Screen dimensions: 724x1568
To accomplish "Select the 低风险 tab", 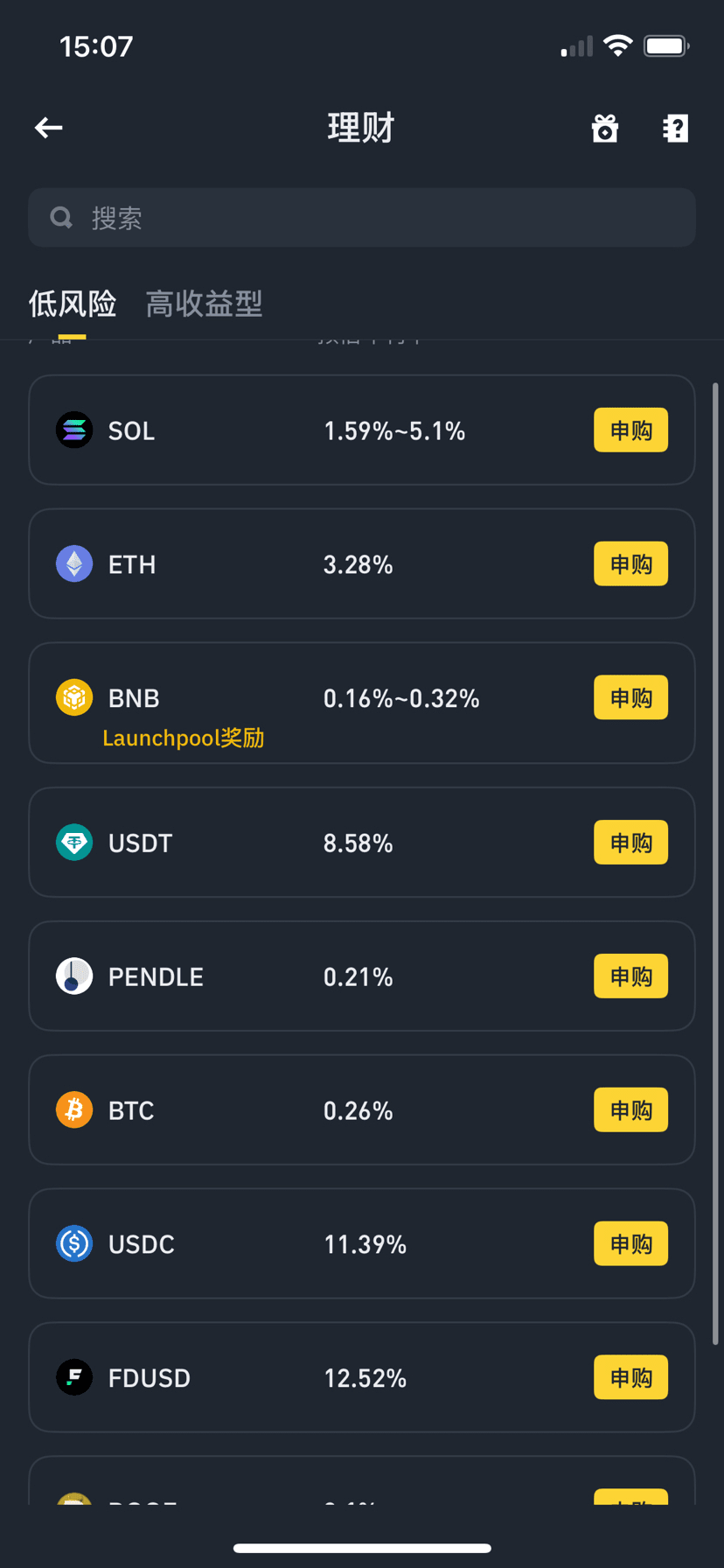I will (73, 304).
